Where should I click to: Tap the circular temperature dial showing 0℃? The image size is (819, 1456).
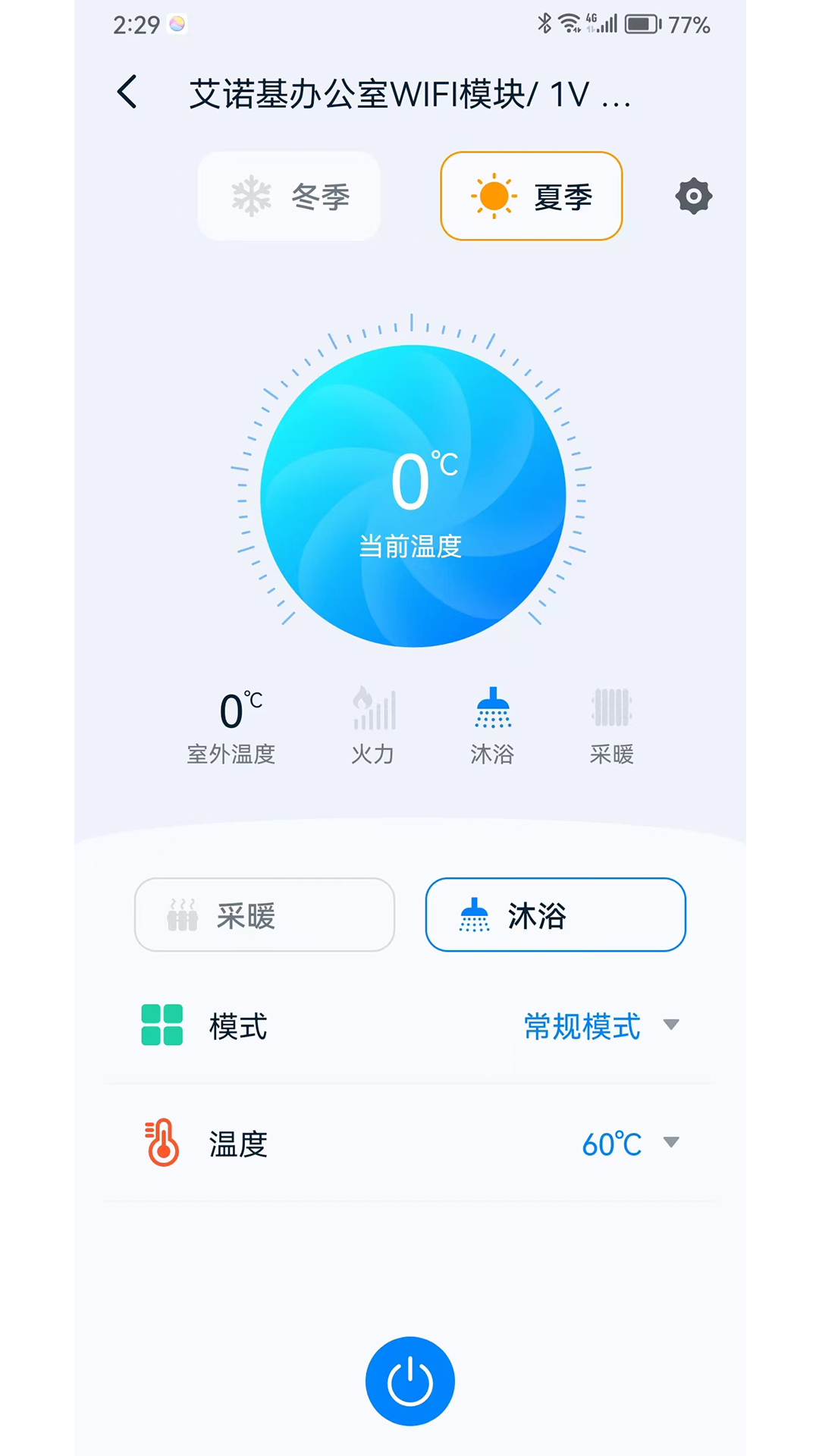pos(409,497)
